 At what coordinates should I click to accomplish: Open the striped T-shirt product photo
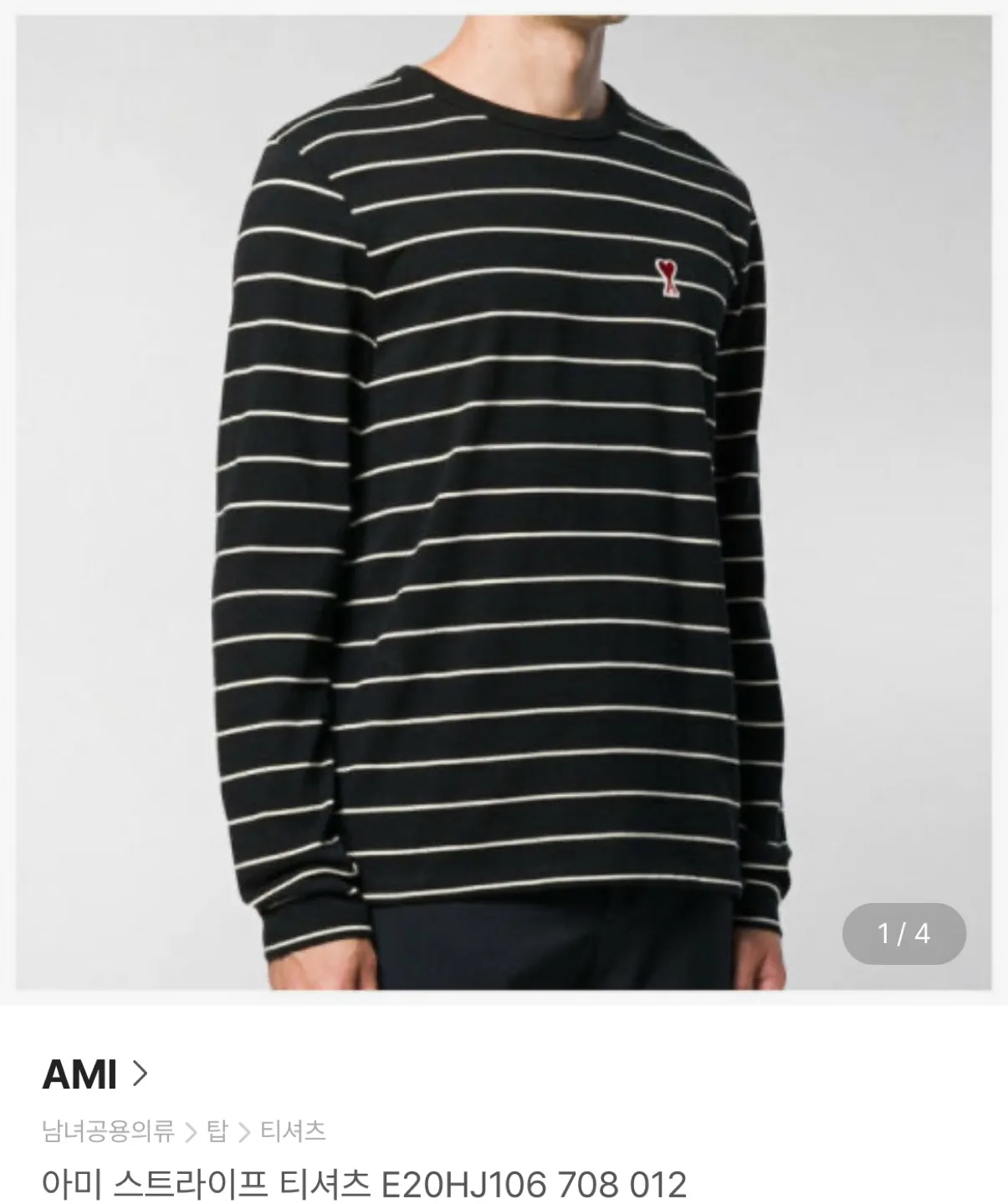[x=504, y=502]
